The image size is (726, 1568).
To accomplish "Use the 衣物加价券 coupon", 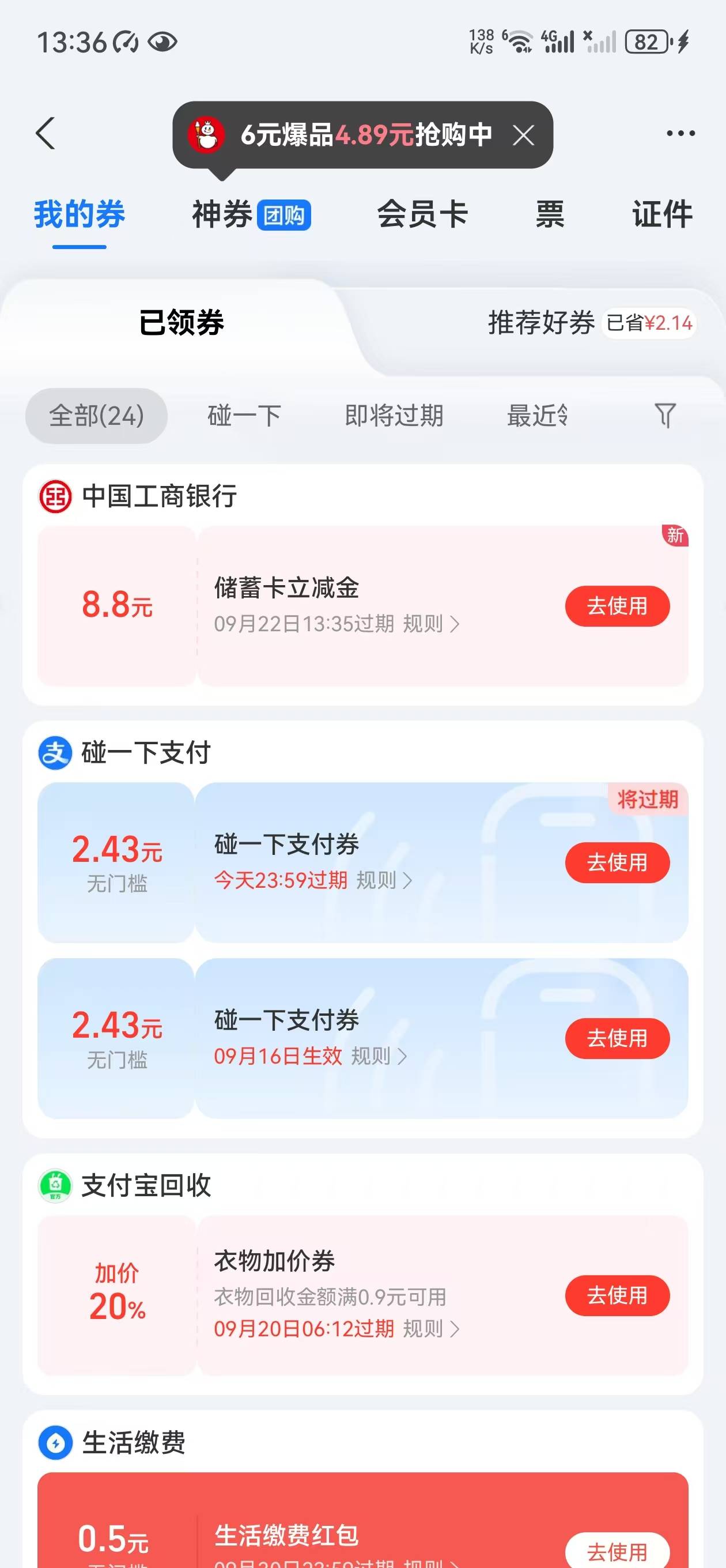I will pos(617,1295).
